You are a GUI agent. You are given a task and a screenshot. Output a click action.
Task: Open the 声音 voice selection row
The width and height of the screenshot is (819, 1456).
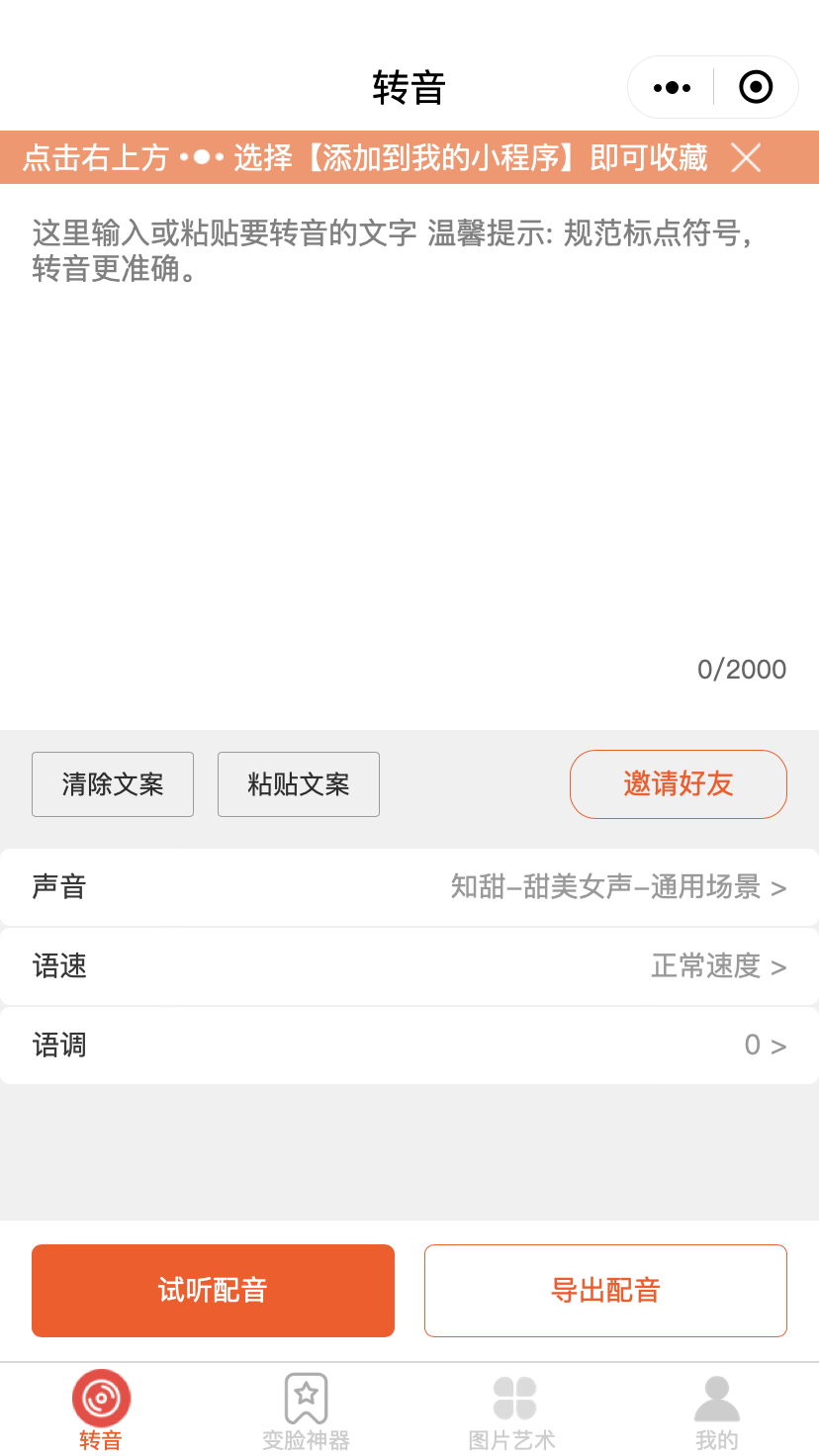(x=409, y=887)
